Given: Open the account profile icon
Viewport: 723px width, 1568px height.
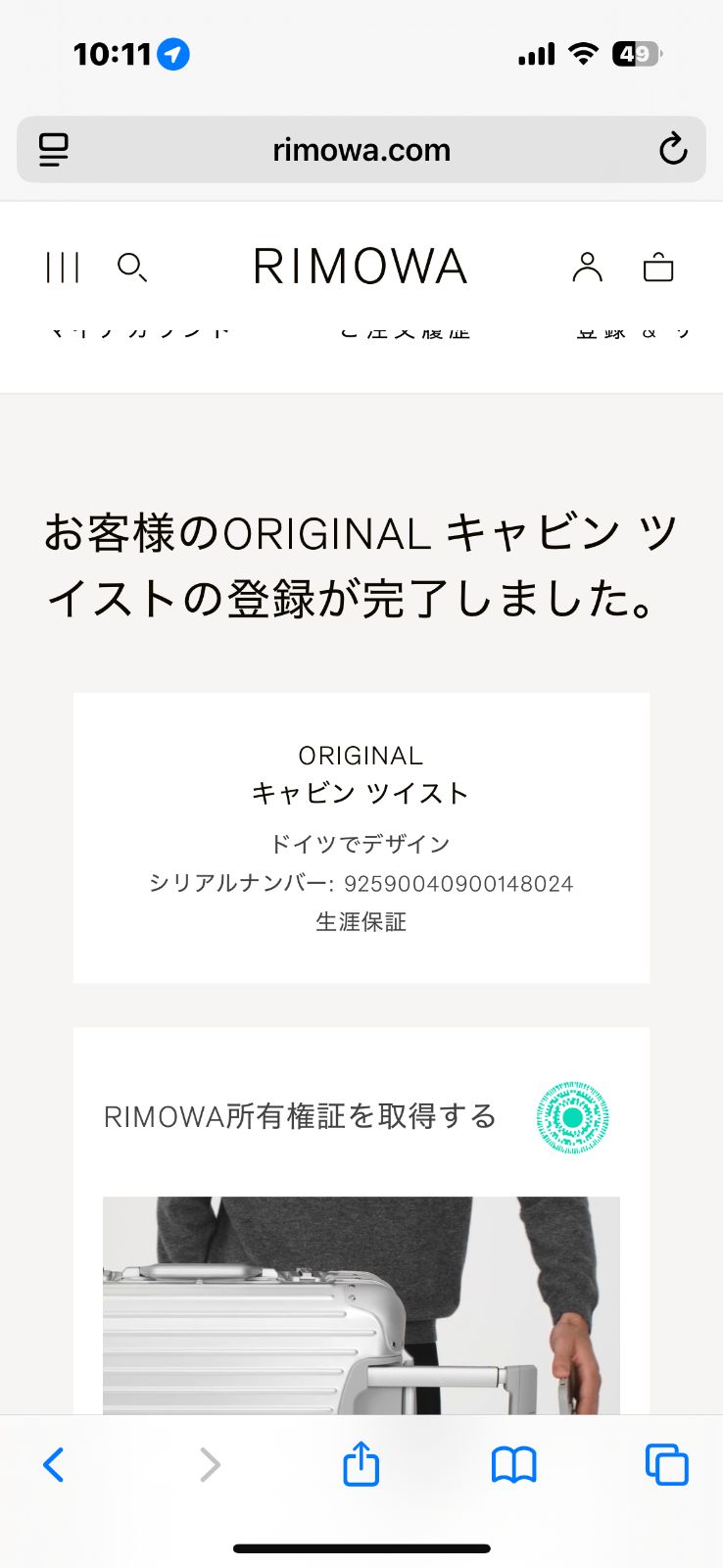Looking at the screenshot, I should (x=587, y=267).
